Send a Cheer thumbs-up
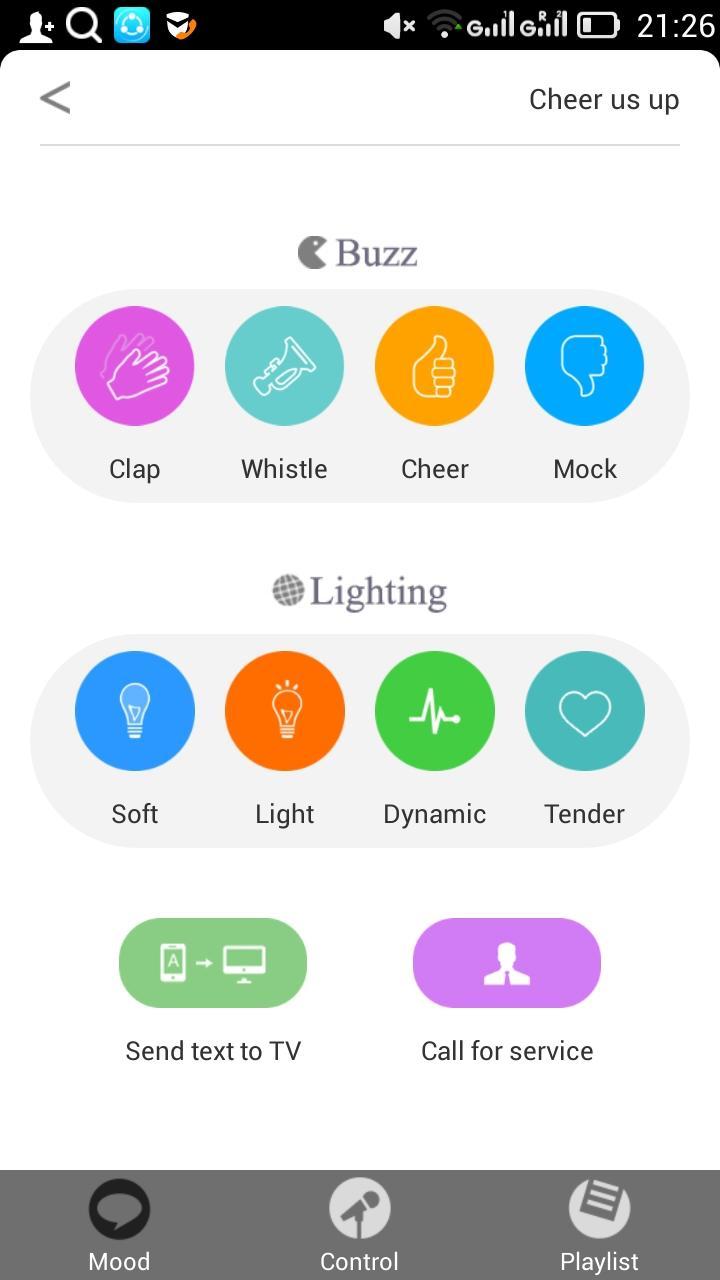The height and width of the screenshot is (1280, 720). [x=434, y=366]
